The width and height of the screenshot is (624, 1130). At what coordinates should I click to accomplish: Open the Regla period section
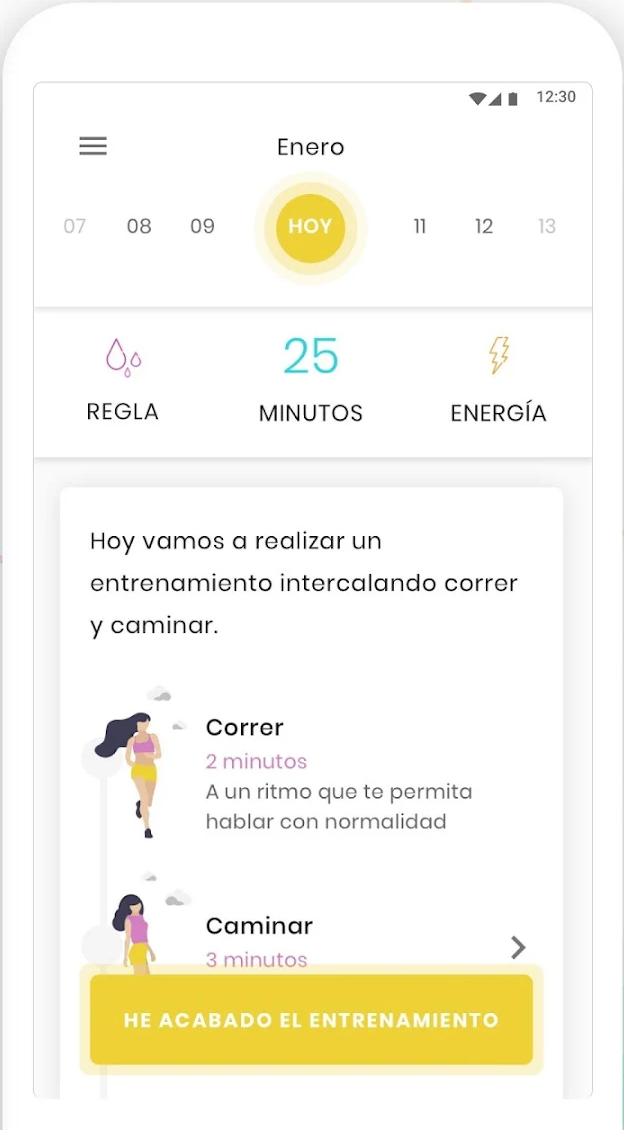[123, 381]
